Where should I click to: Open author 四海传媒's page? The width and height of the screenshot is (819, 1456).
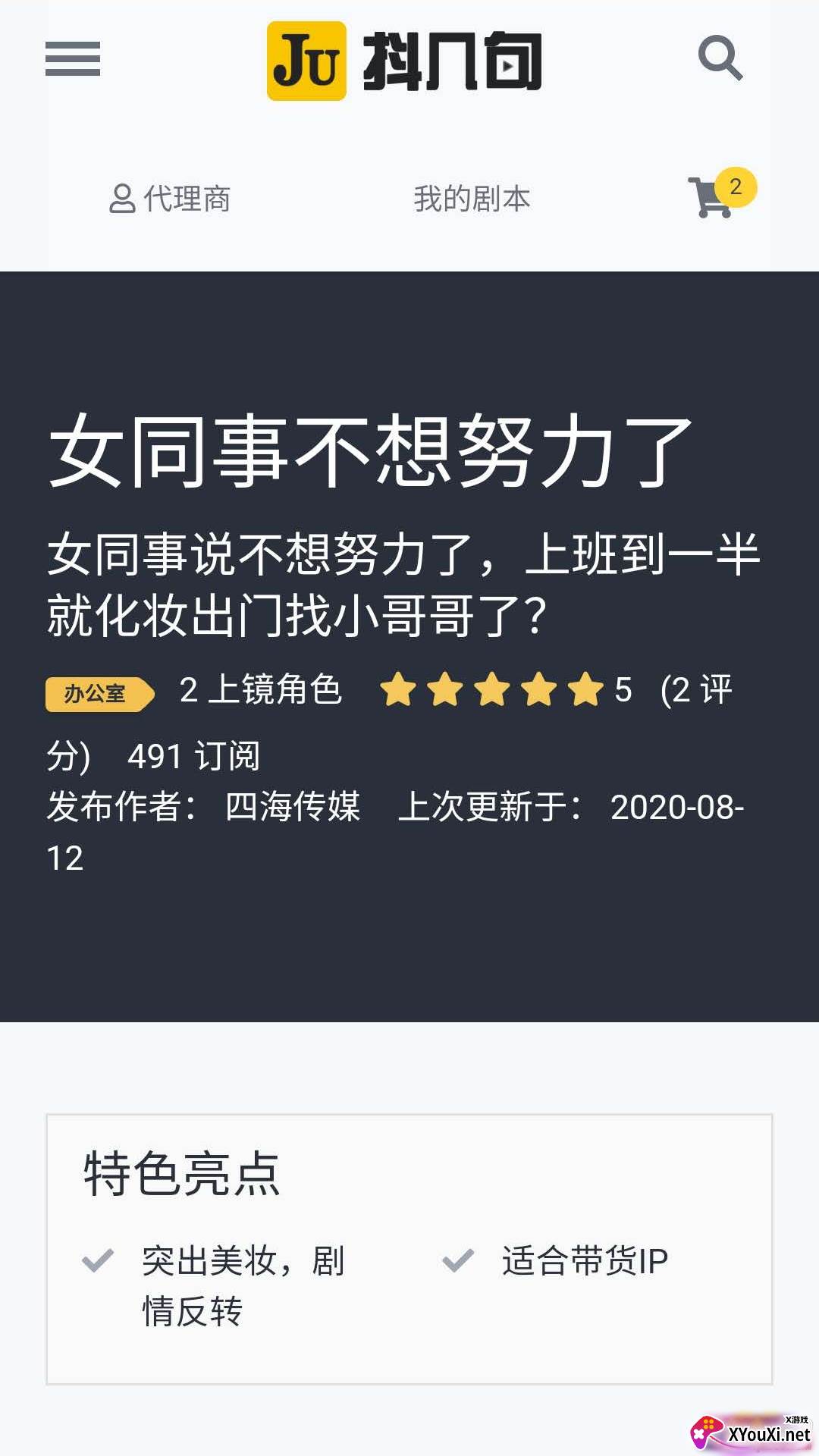tap(293, 807)
